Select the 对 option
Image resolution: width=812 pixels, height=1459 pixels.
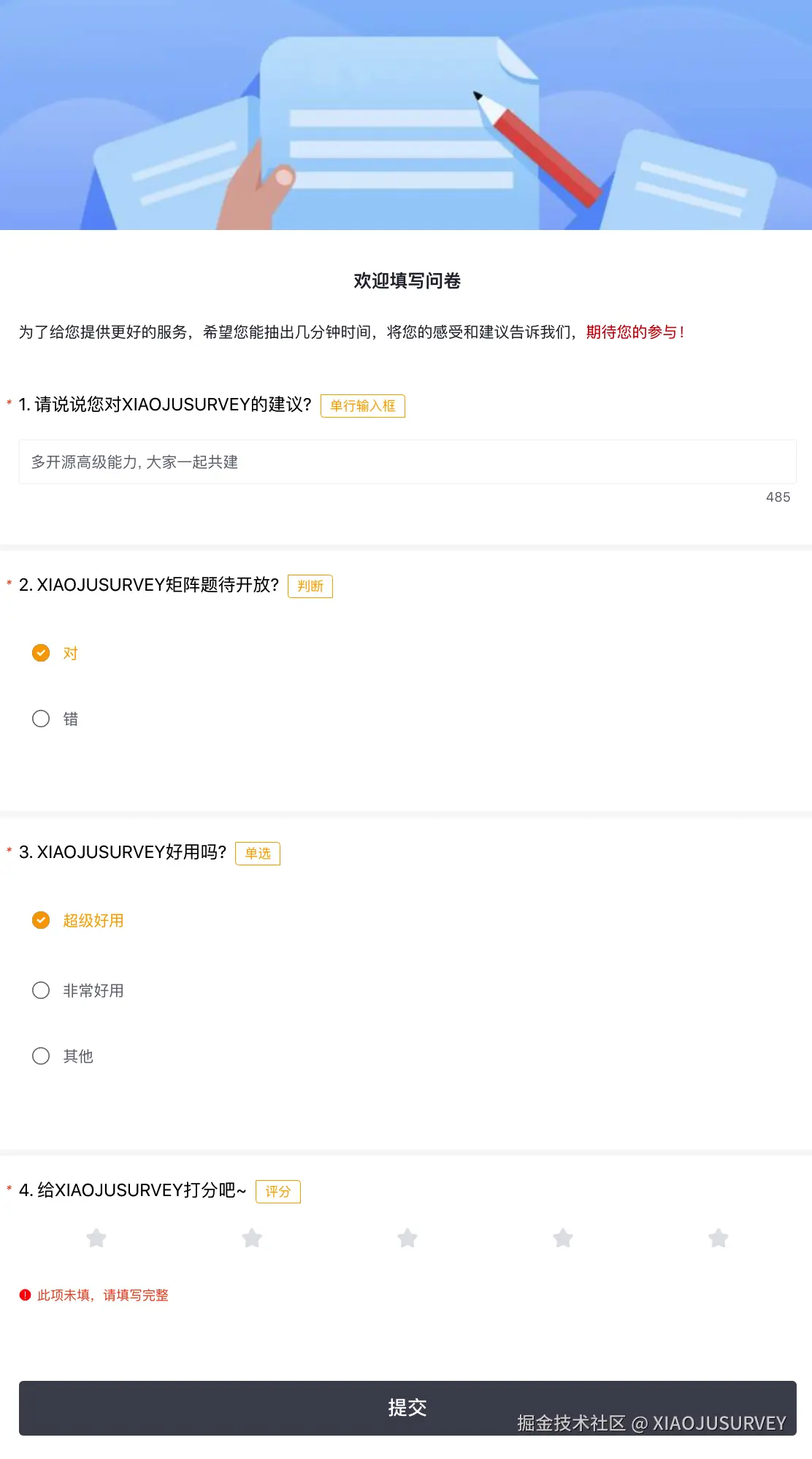pyautogui.click(x=42, y=653)
